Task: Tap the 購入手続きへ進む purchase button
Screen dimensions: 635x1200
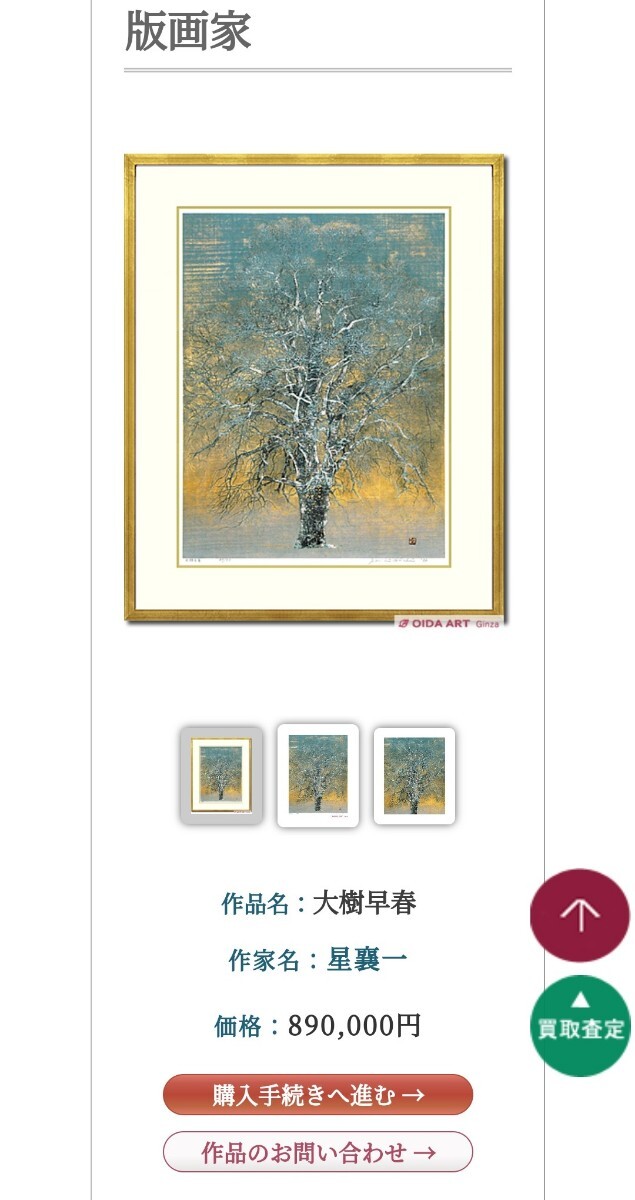Action: pos(317,1095)
